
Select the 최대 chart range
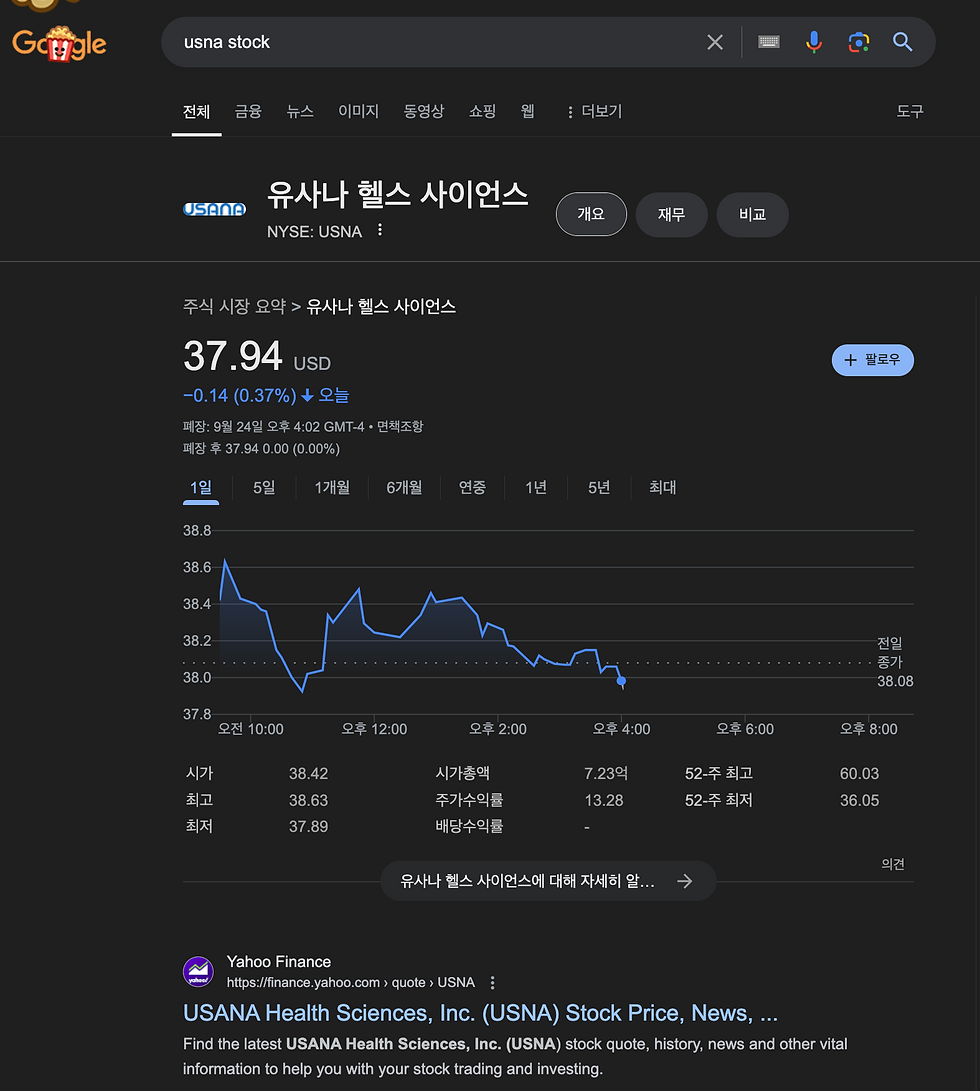662,487
